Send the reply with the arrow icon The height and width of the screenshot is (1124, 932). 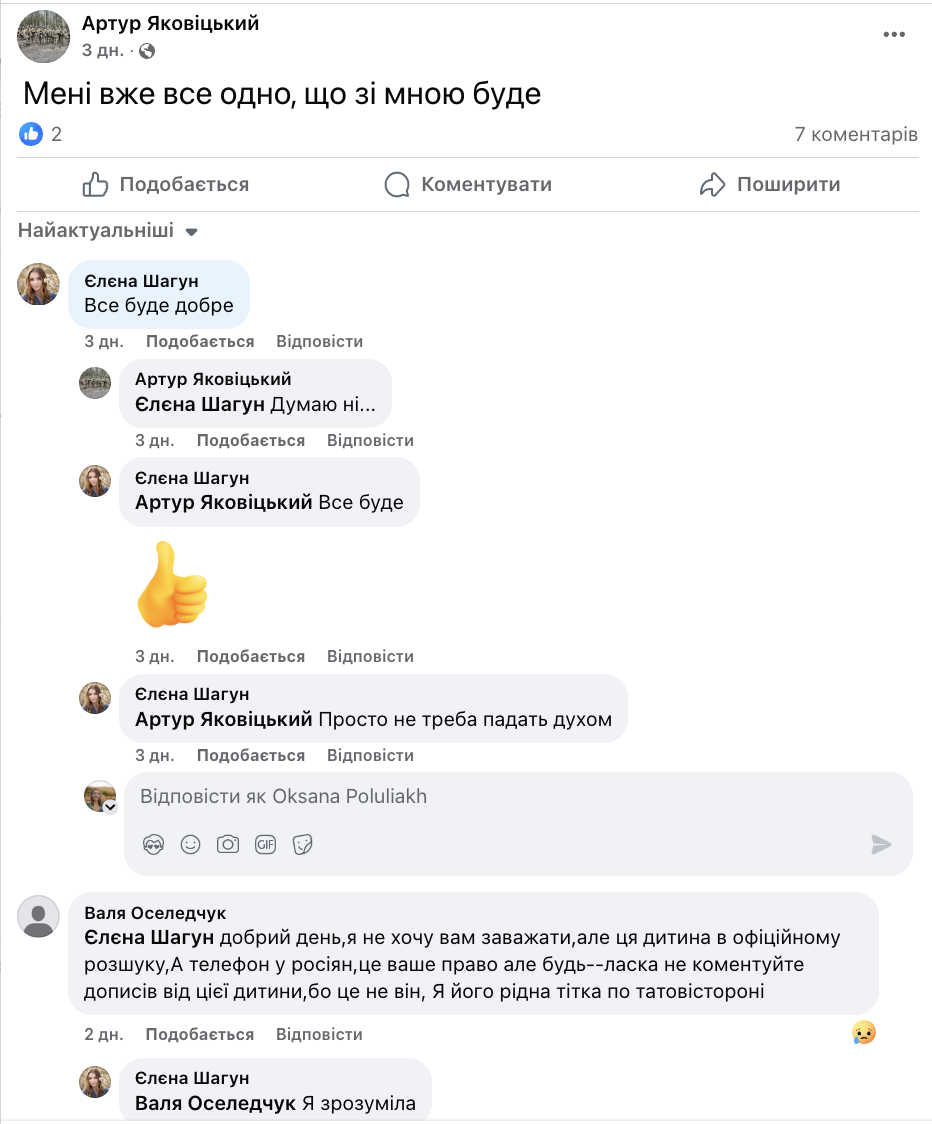(881, 845)
